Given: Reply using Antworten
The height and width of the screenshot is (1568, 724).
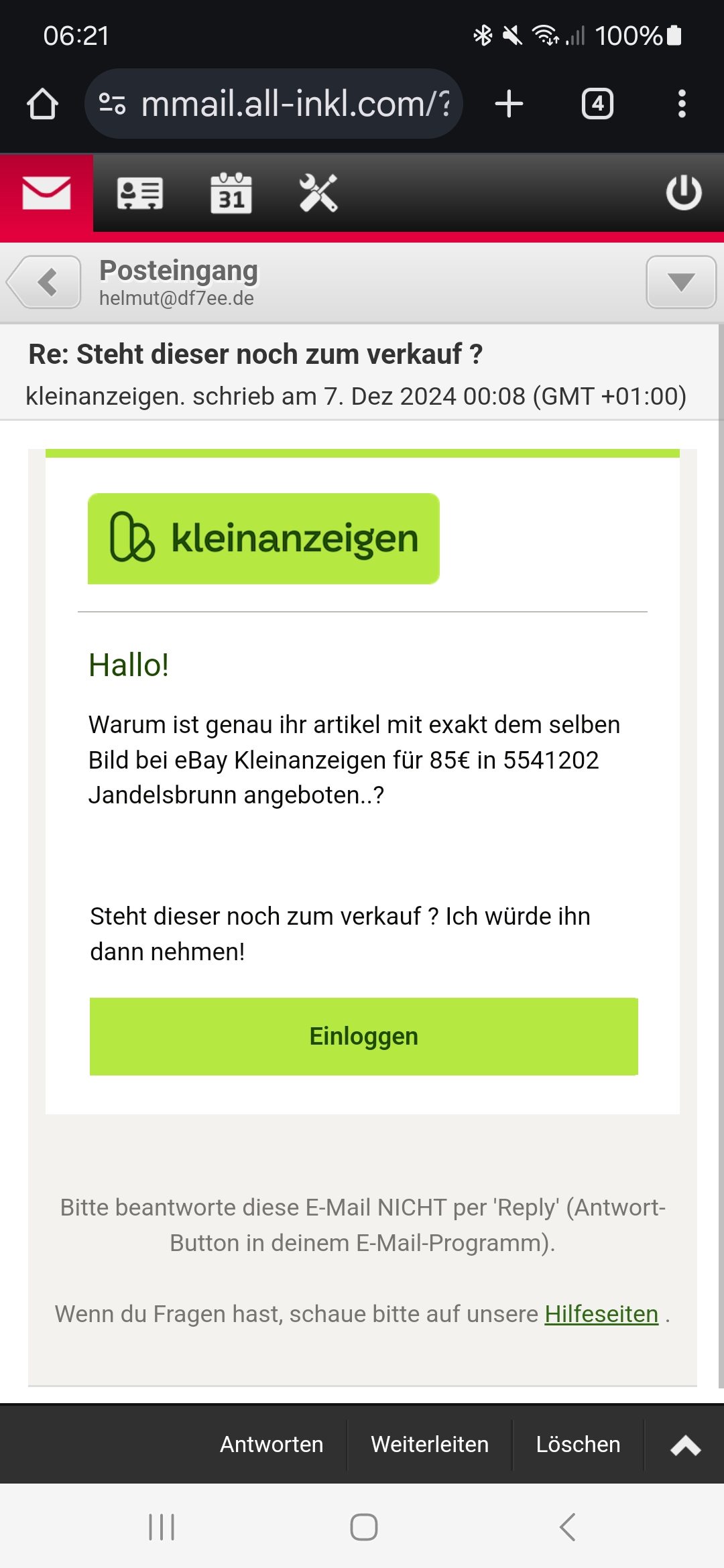Looking at the screenshot, I should pos(271,1444).
